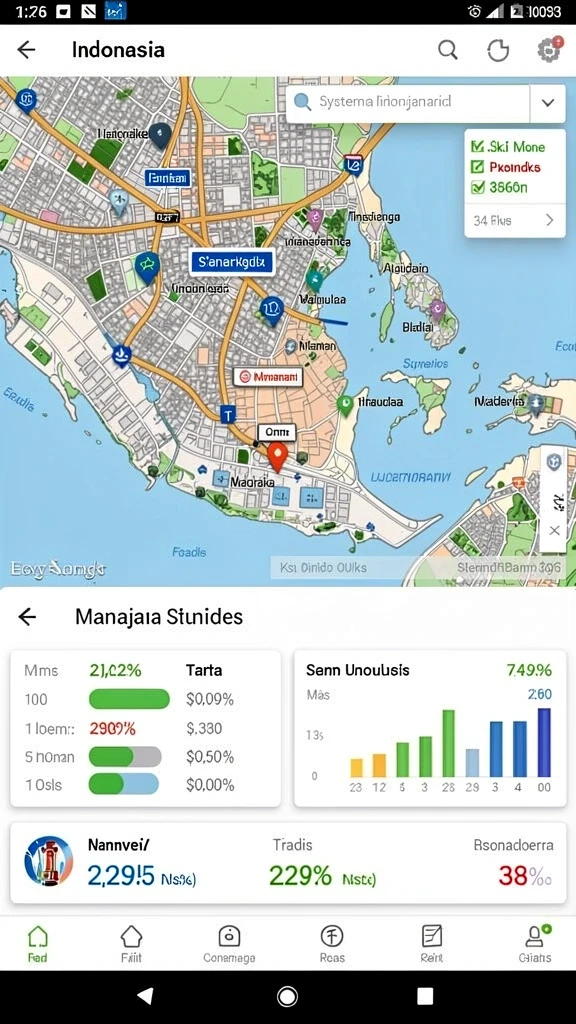Switch to the Reint tab
Screen dimensions: 576x1024
click(432, 944)
